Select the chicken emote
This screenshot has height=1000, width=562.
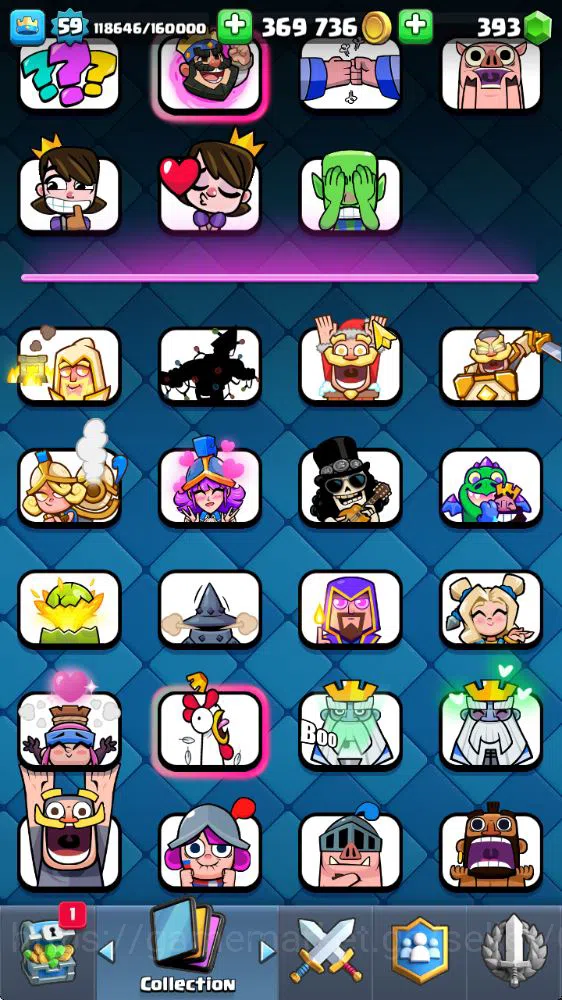[x=210, y=728]
